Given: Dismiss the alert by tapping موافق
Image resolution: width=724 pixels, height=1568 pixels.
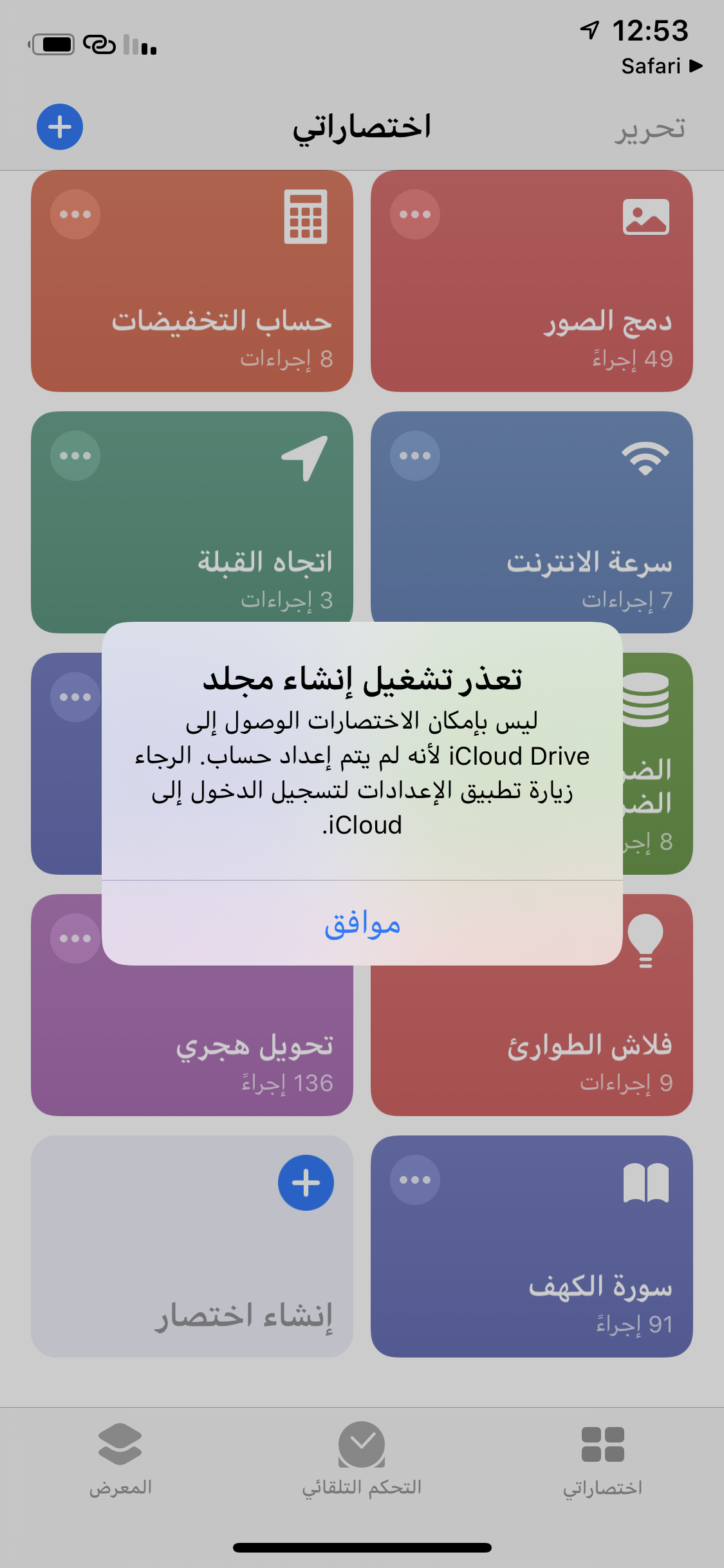Looking at the screenshot, I should pos(362,924).
